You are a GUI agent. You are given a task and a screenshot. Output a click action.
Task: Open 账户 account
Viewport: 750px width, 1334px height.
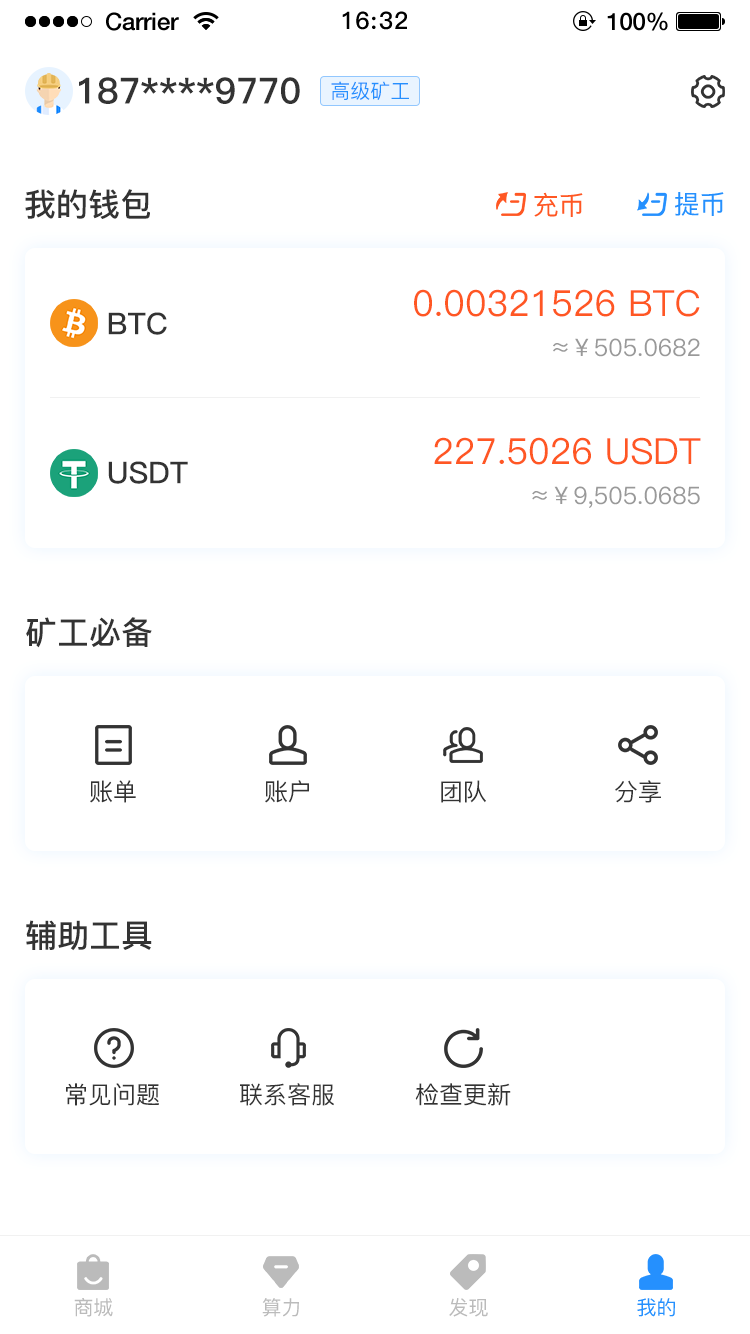(x=287, y=763)
